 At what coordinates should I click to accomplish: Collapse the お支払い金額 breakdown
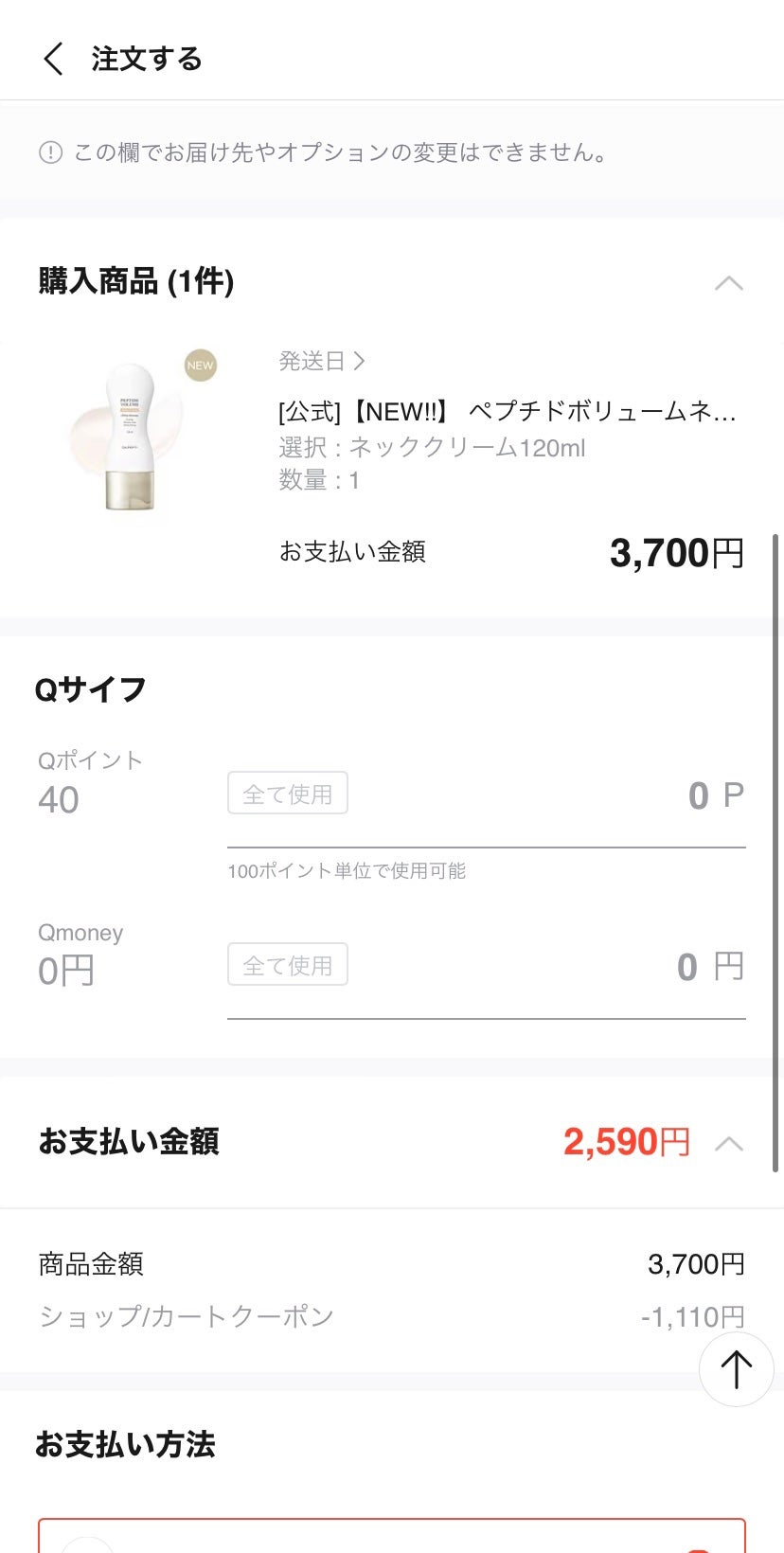click(x=728, y=1143)
